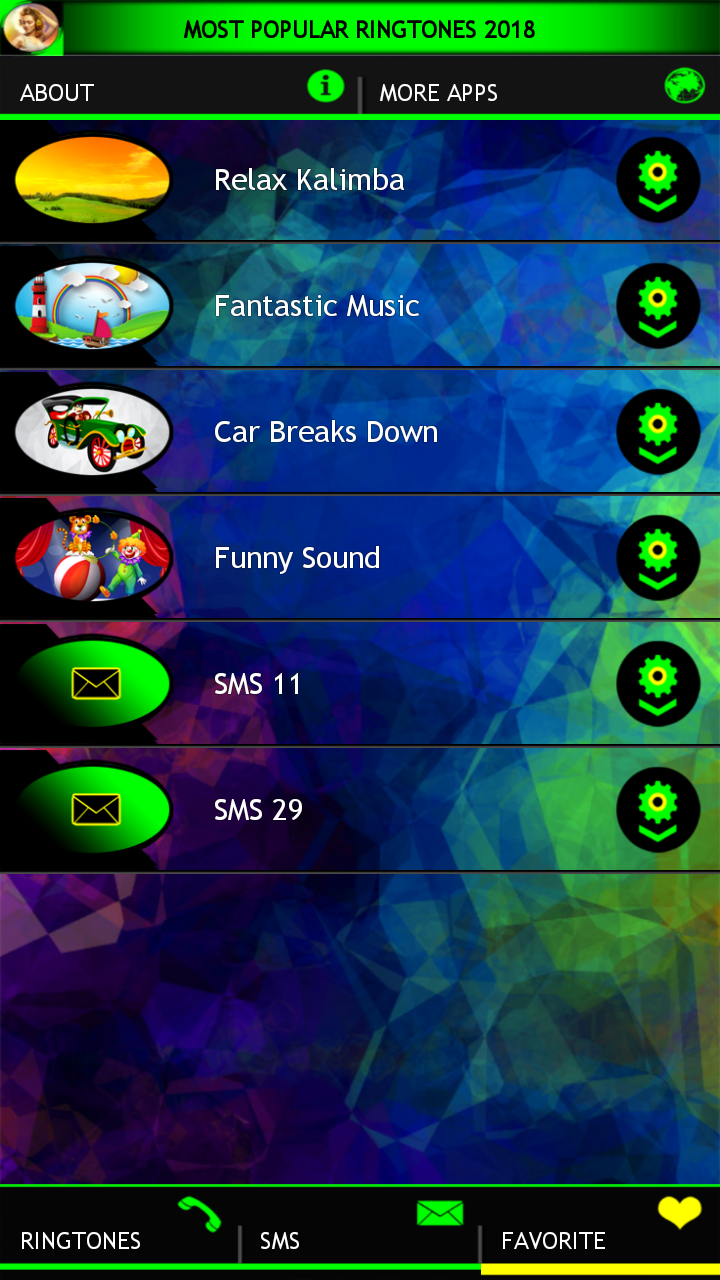Image resolution: width=720 pixels, height=1280 pixels.
Task: Open the ABOUT section
Action: point(56,93)
